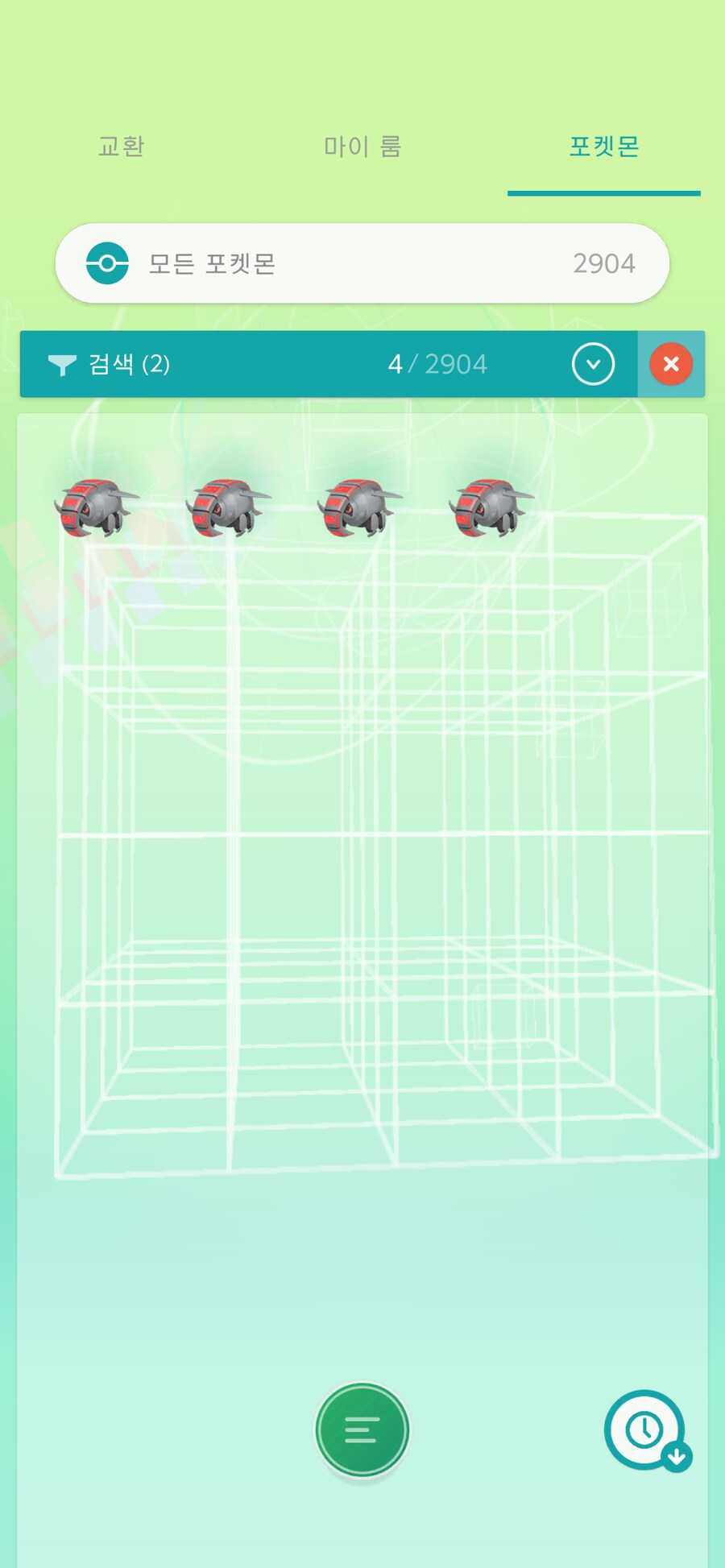Clear the search filter with red X

pyautogui.click(x=671, y=364)
